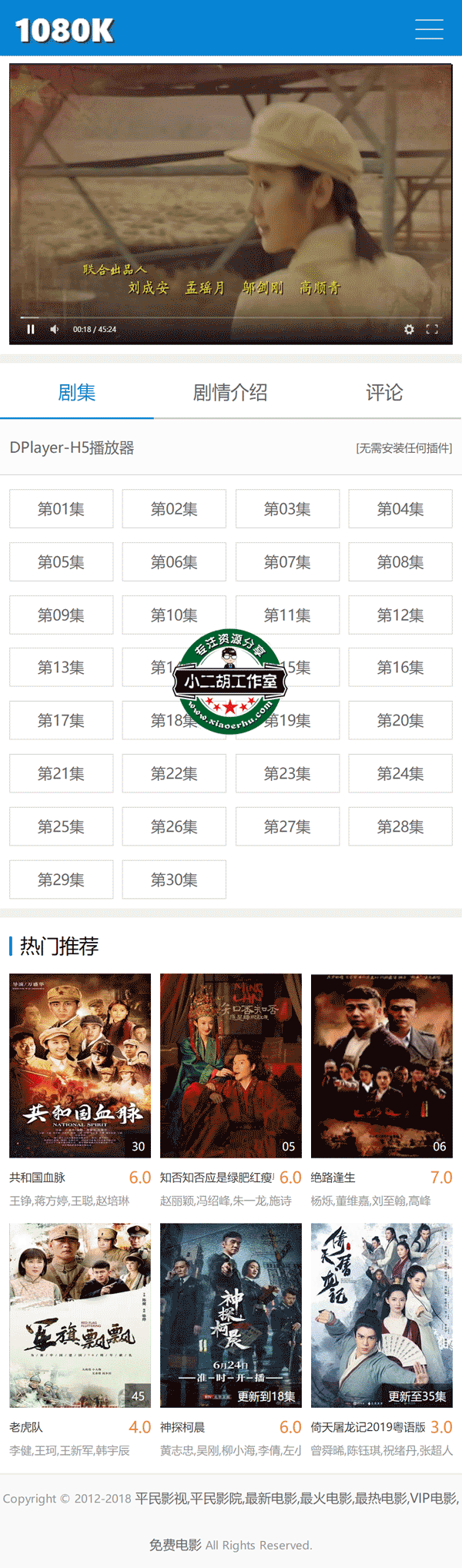
Task: Open the hamburger menu
Action: point(429,29)
